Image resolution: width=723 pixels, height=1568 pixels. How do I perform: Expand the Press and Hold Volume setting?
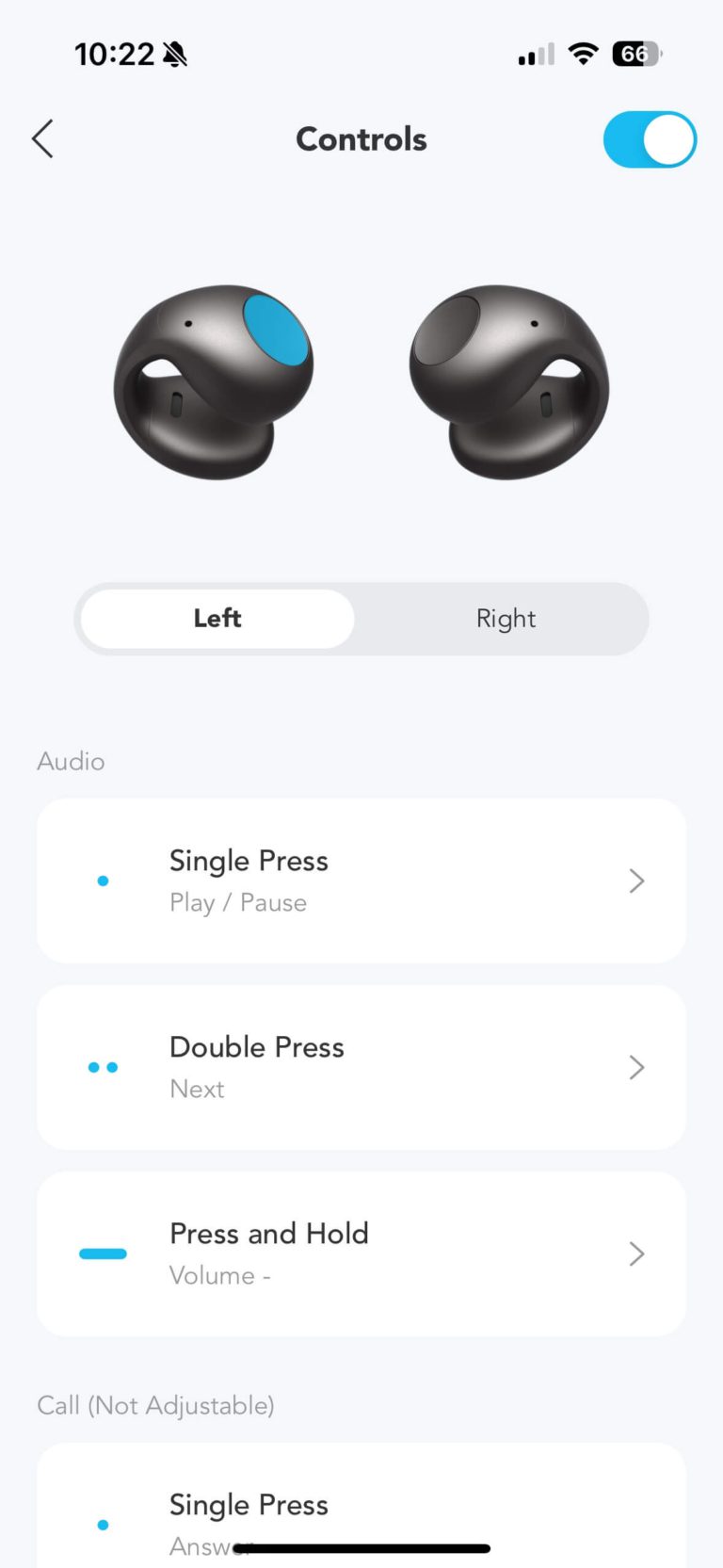(636, 1253)
